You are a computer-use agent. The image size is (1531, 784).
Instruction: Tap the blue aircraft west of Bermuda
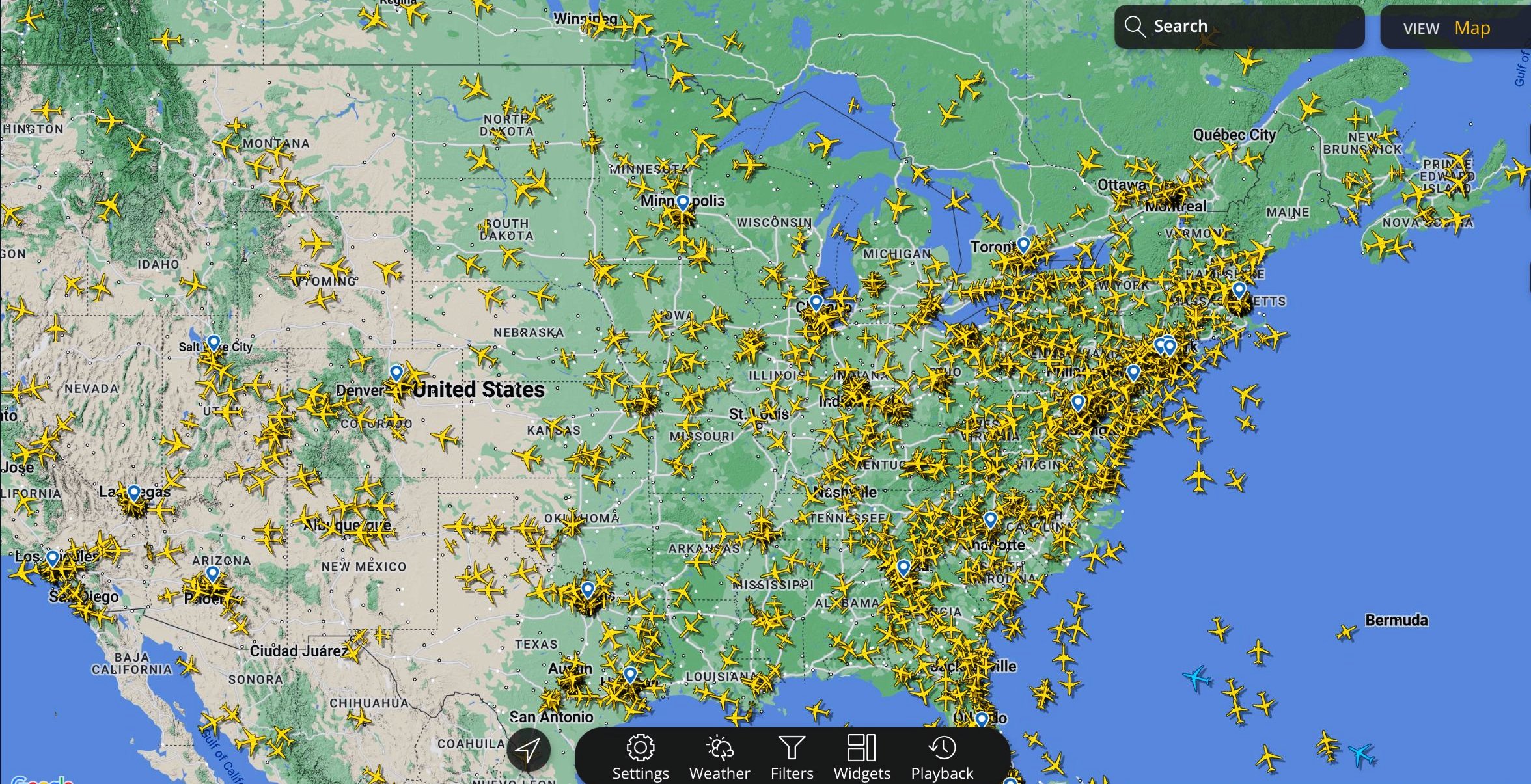point(1196,677)
